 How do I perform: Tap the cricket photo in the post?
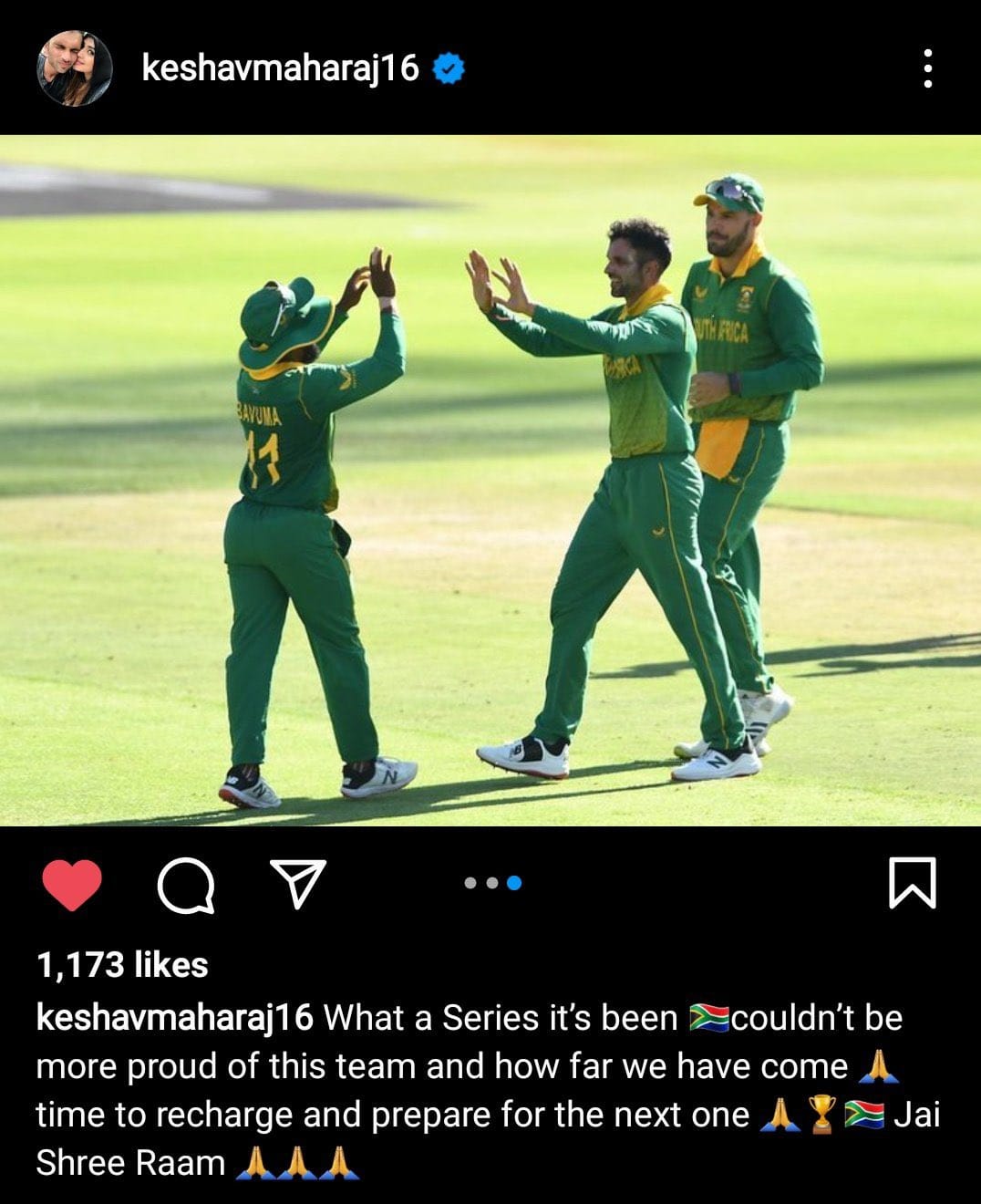(490, 481)
